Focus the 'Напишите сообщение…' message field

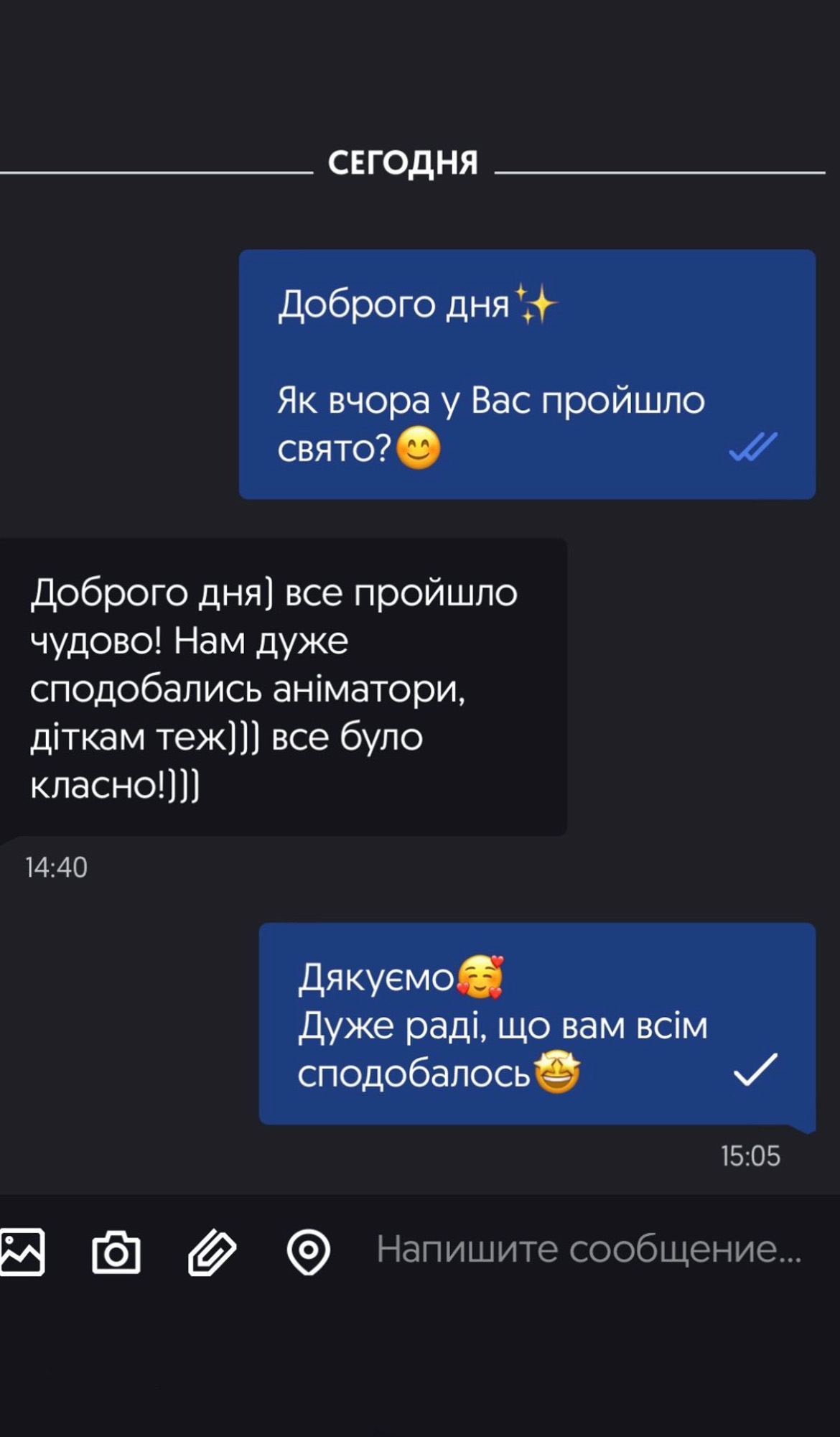click(x=589, y=1250)
